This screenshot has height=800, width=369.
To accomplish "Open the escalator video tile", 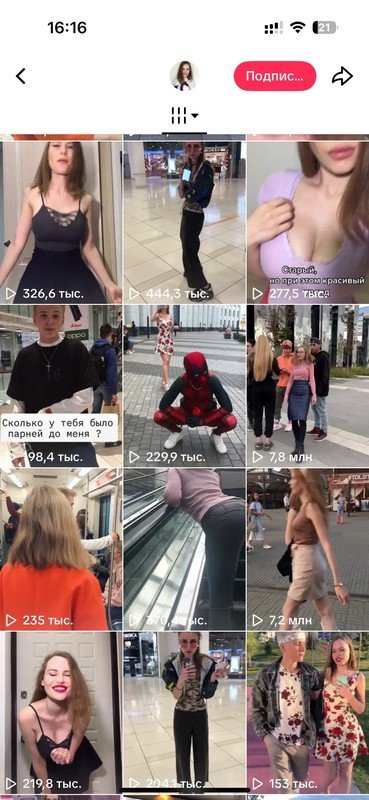I will [184, 549].
